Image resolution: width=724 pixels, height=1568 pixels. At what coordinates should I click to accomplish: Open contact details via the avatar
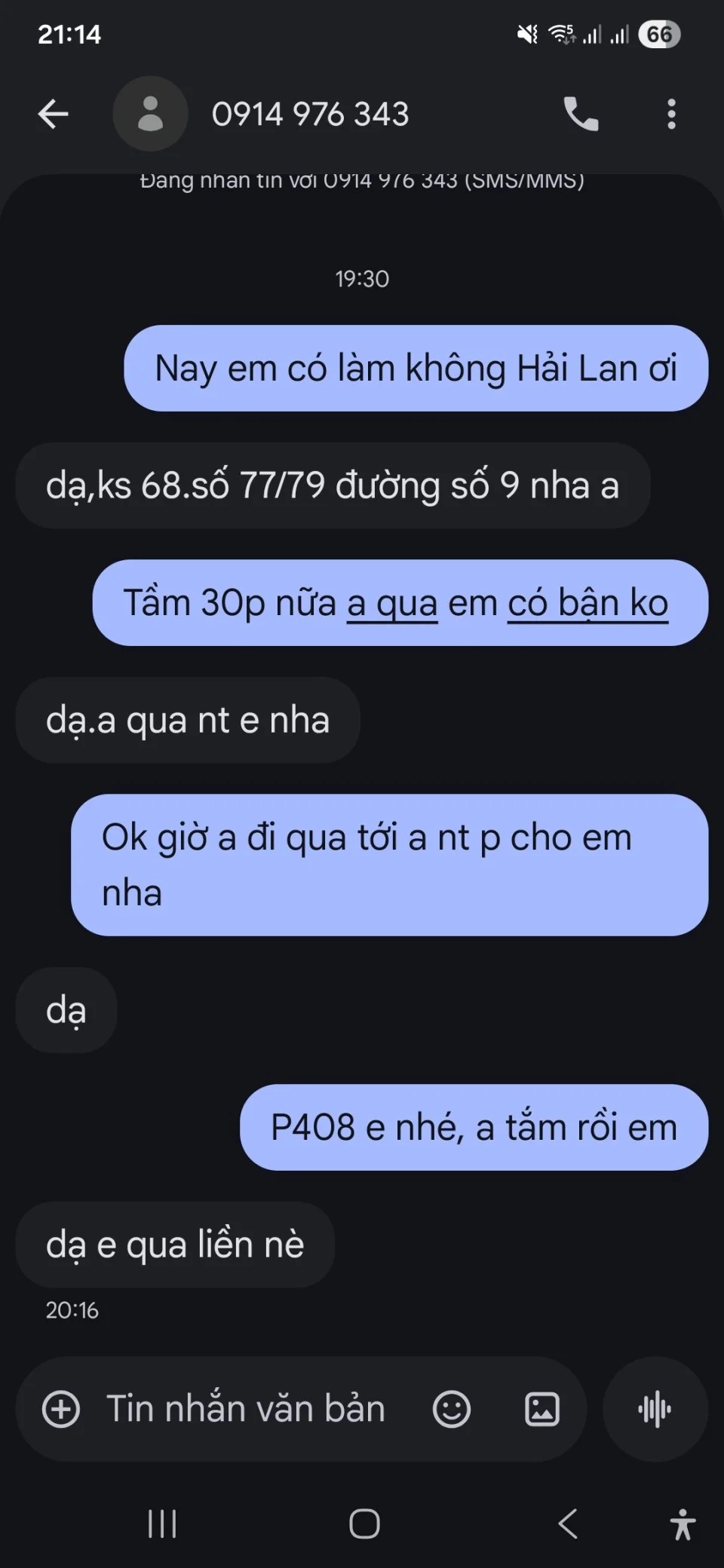(x=150, y=115)
